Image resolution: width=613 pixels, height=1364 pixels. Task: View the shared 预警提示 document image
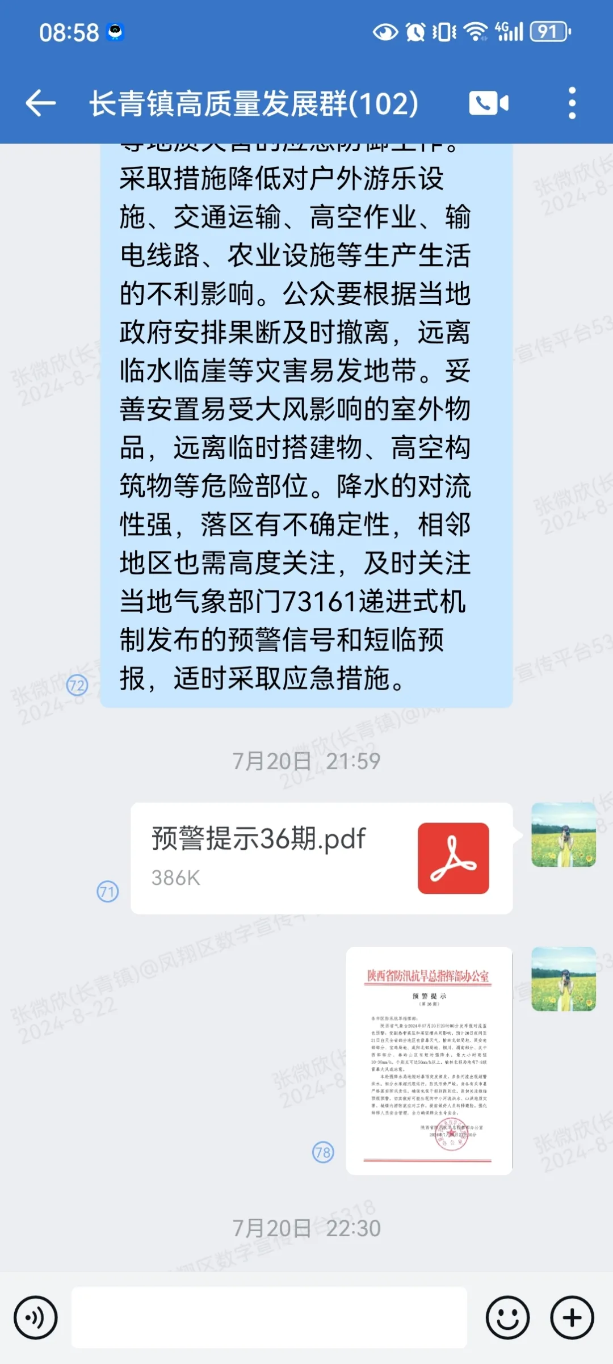click(x=429, y=1060)
